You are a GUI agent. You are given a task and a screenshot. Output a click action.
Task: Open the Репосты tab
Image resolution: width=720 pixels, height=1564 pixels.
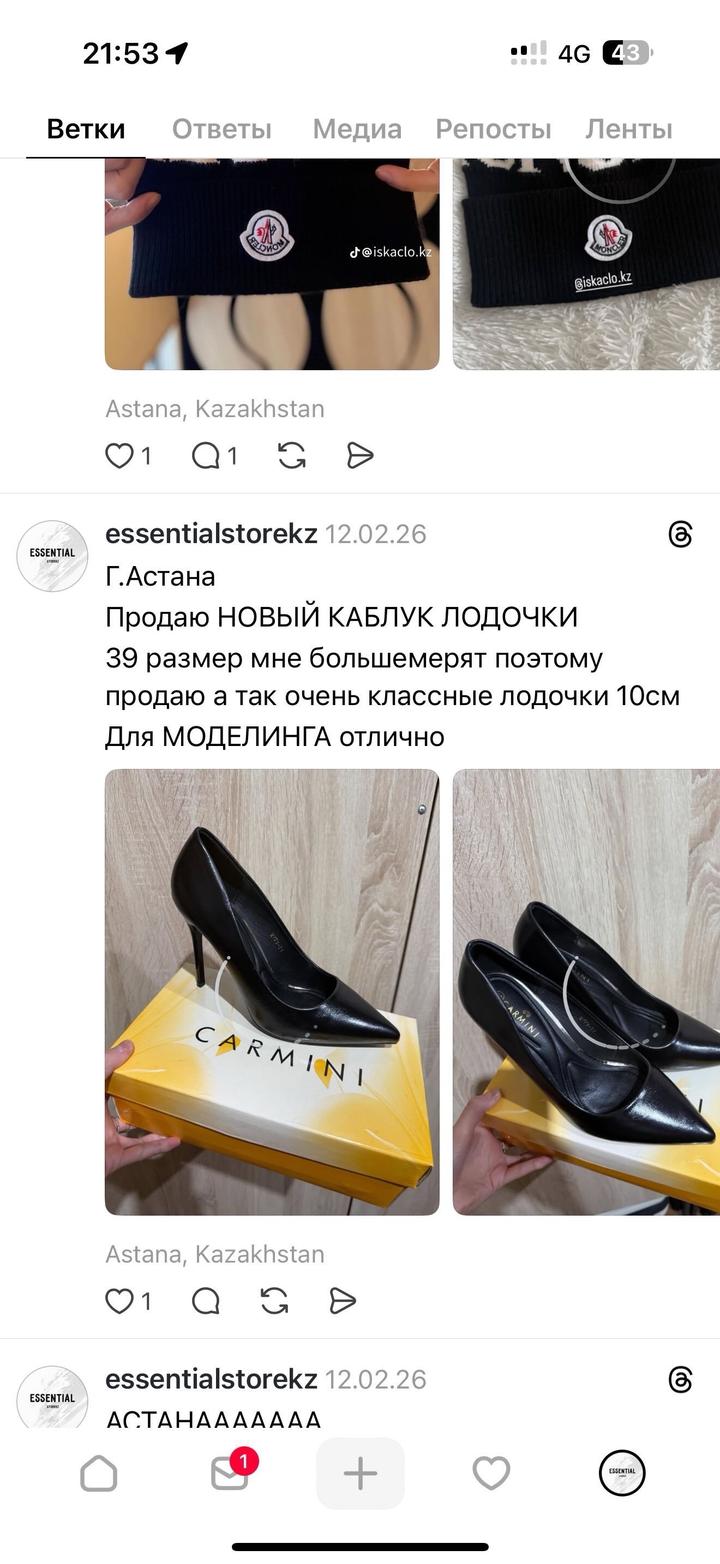tap(493, 129)
